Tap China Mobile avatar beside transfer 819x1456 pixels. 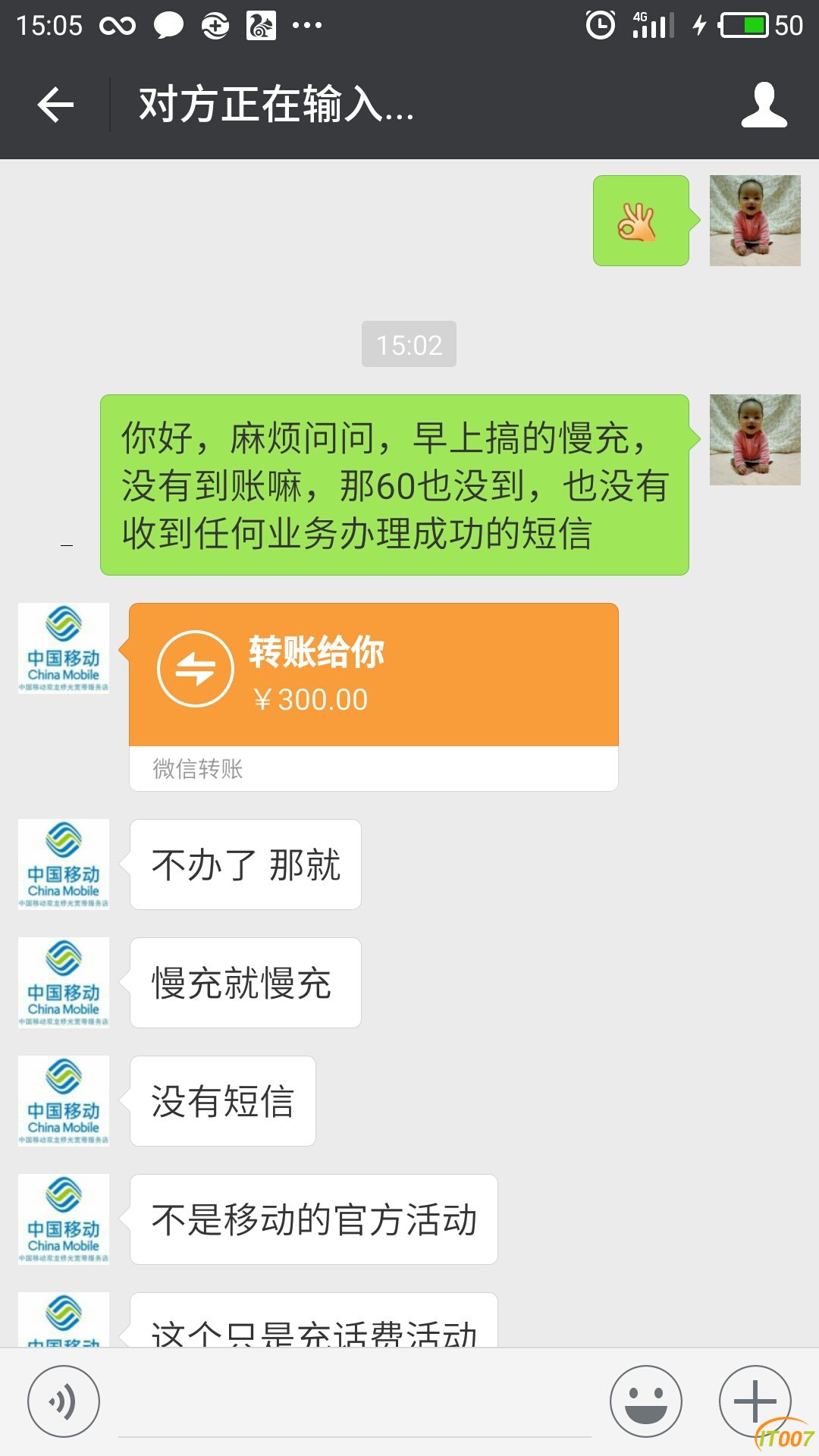[64, 648]
